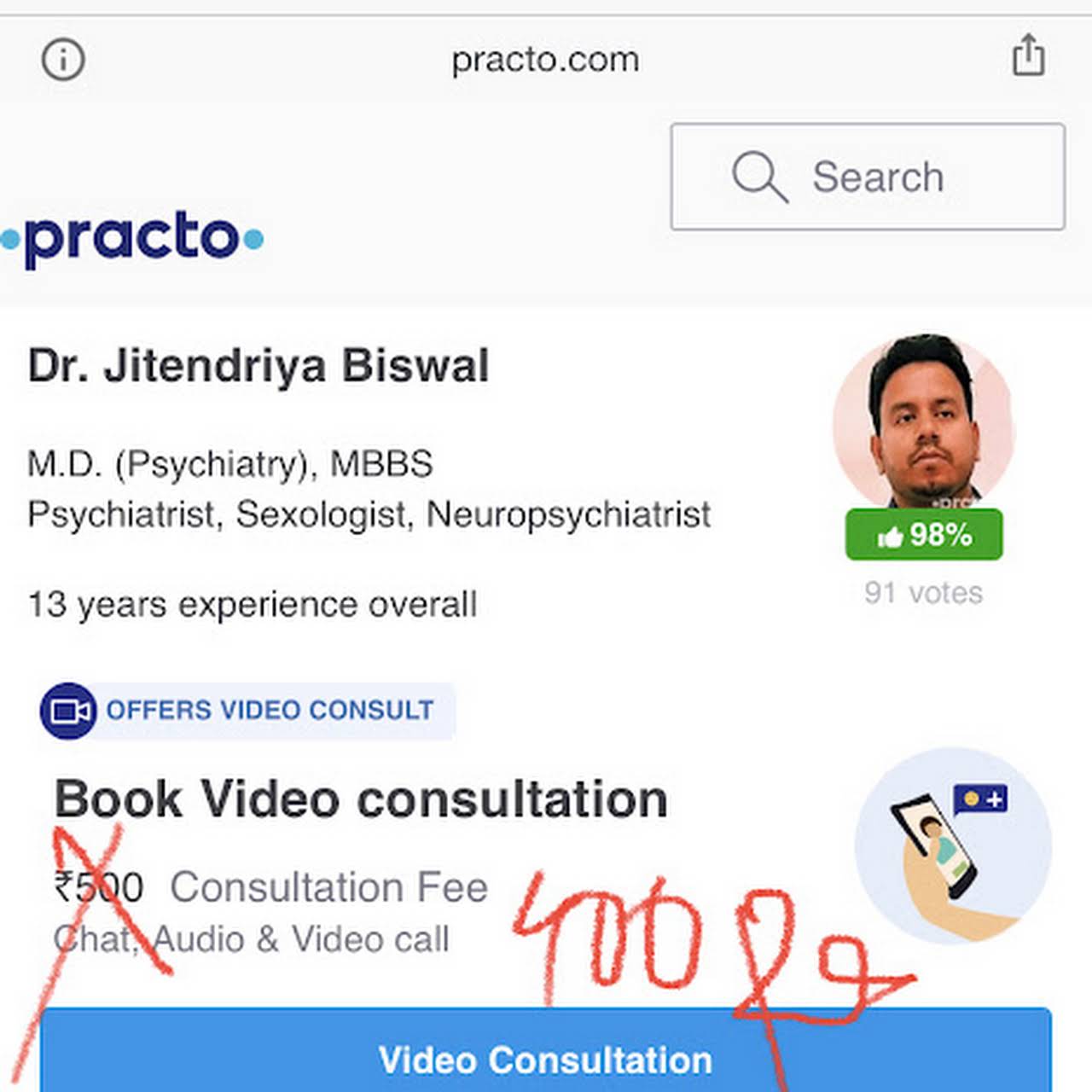View Dr. Jitendriya Biswal's profile photo
1092x1092 pixels.
click(x=923, y=421)
